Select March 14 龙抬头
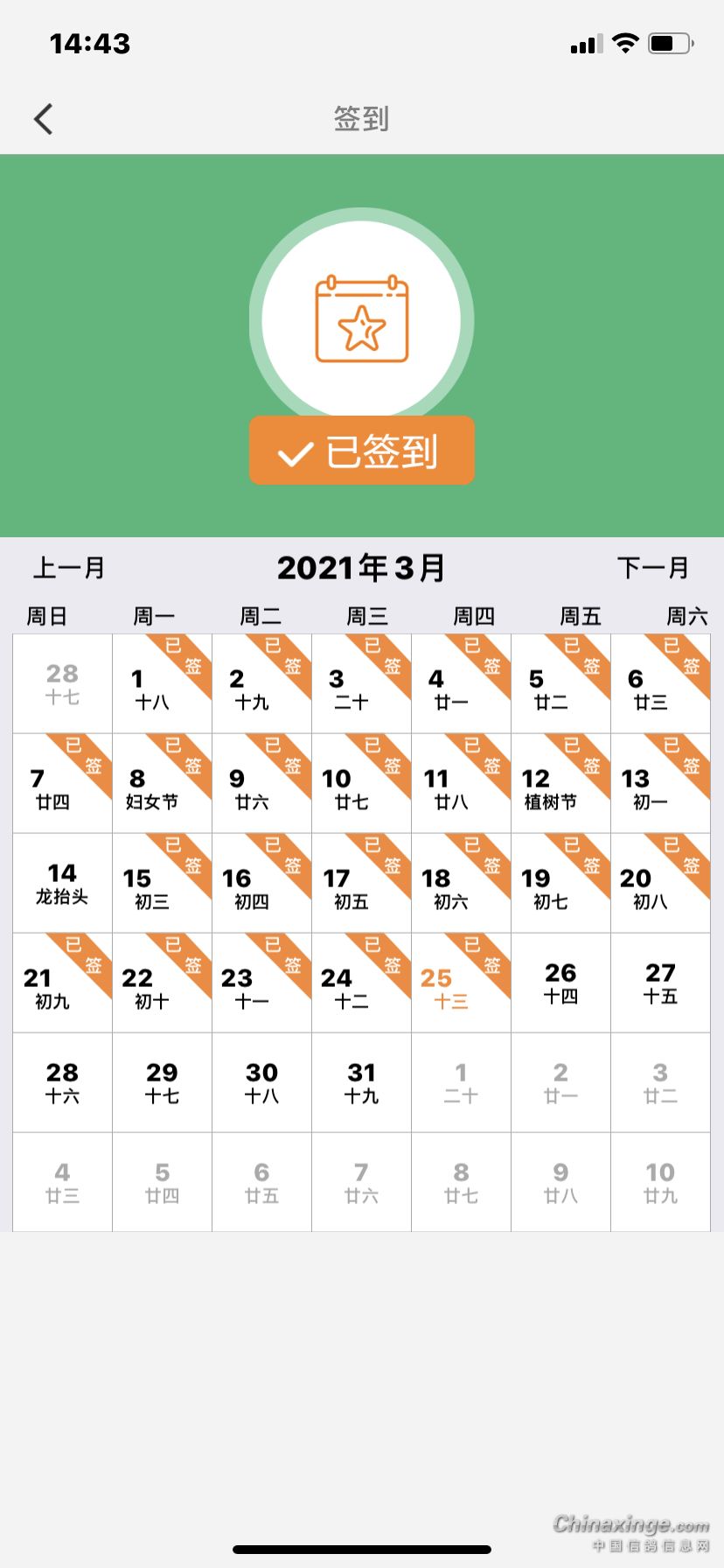The image size is (724, 1568). [62, 884]
